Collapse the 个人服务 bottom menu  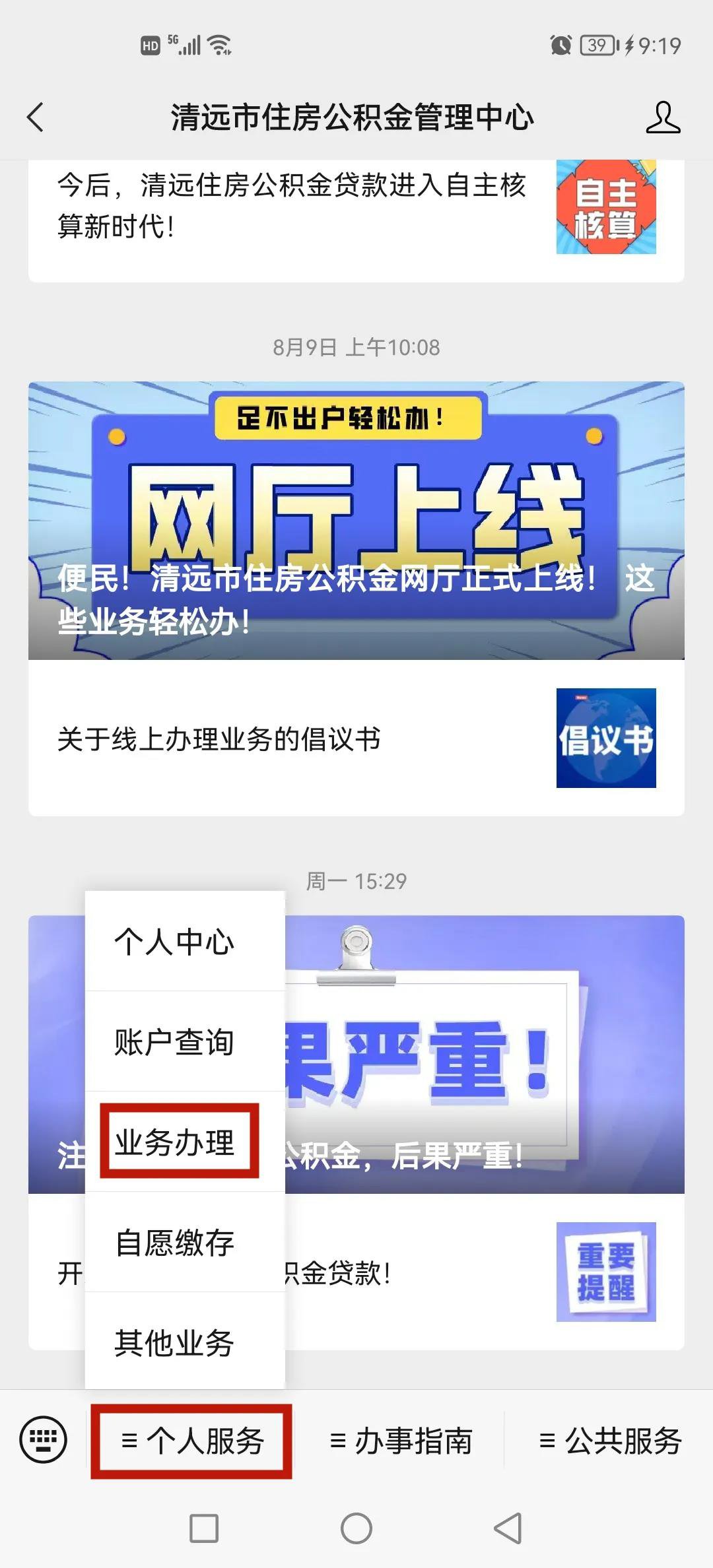pyautogui.click(x=191, y=1441)
